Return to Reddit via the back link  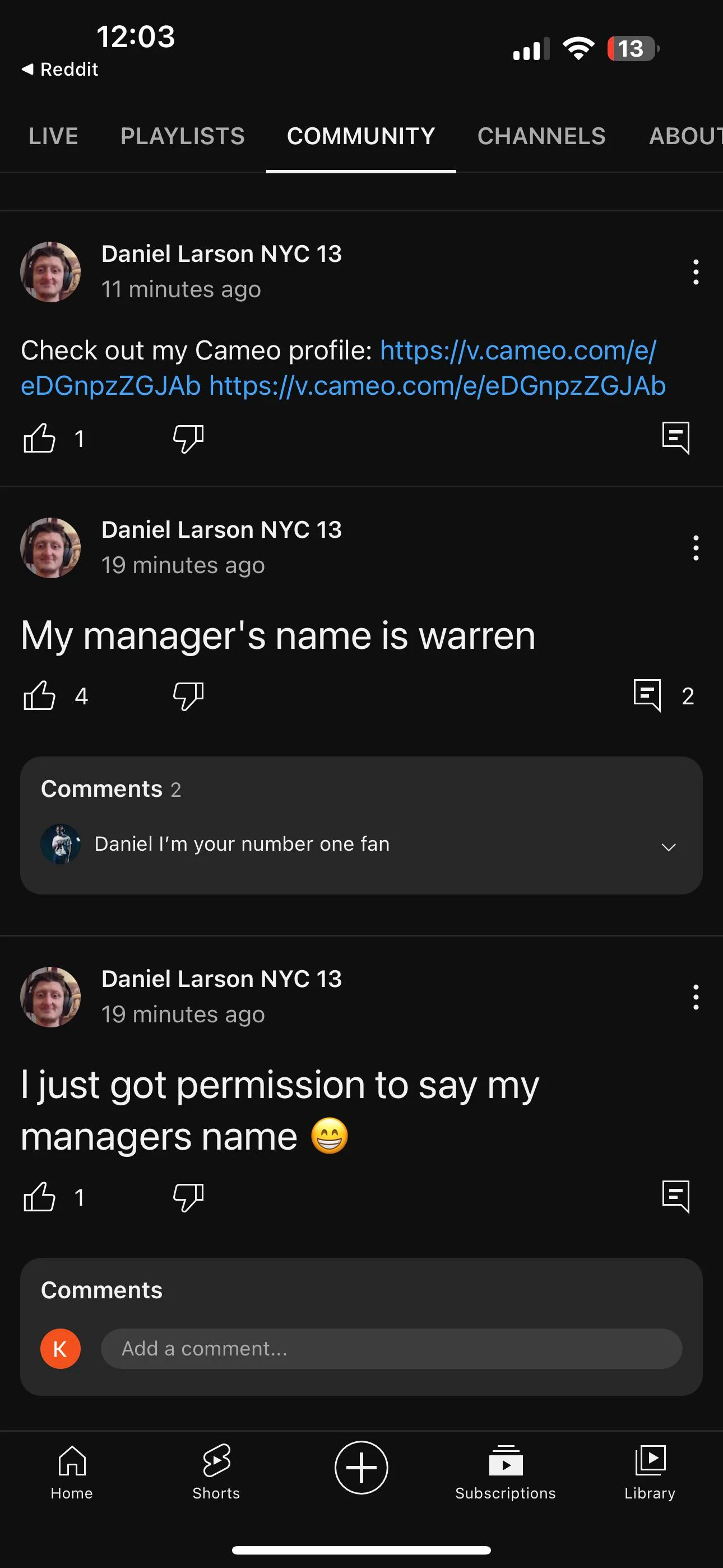tap(61, 70)
